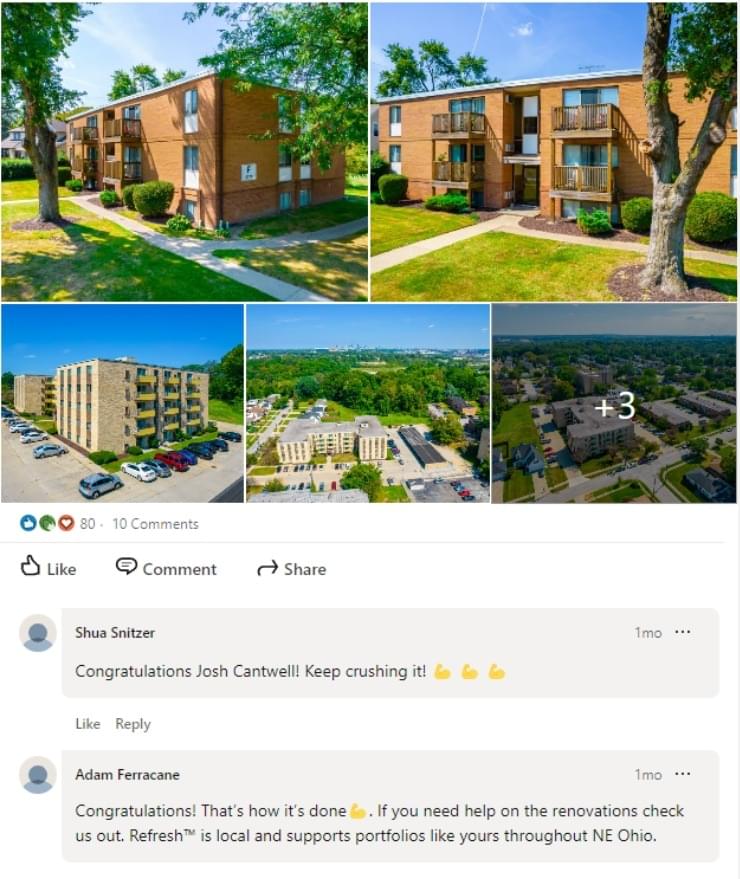The height and width of the screenshot is (879, 740).
Task: Open the photo with balconies and tree
Action: [x=553, y=151]
